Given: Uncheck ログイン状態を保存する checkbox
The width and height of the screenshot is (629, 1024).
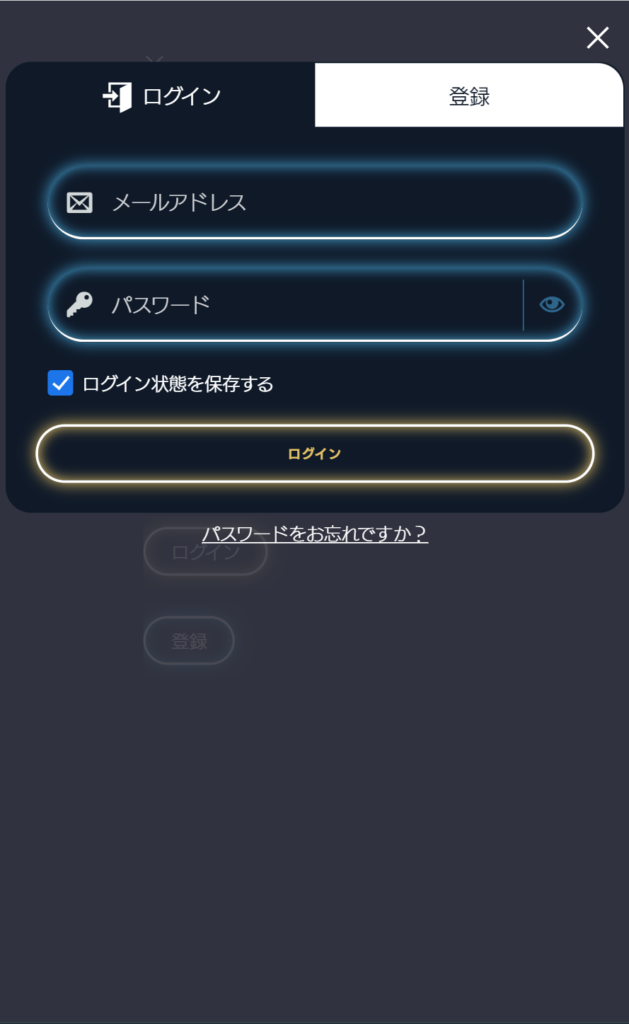Looking at the screenshot, I should [x=61, y=383].
